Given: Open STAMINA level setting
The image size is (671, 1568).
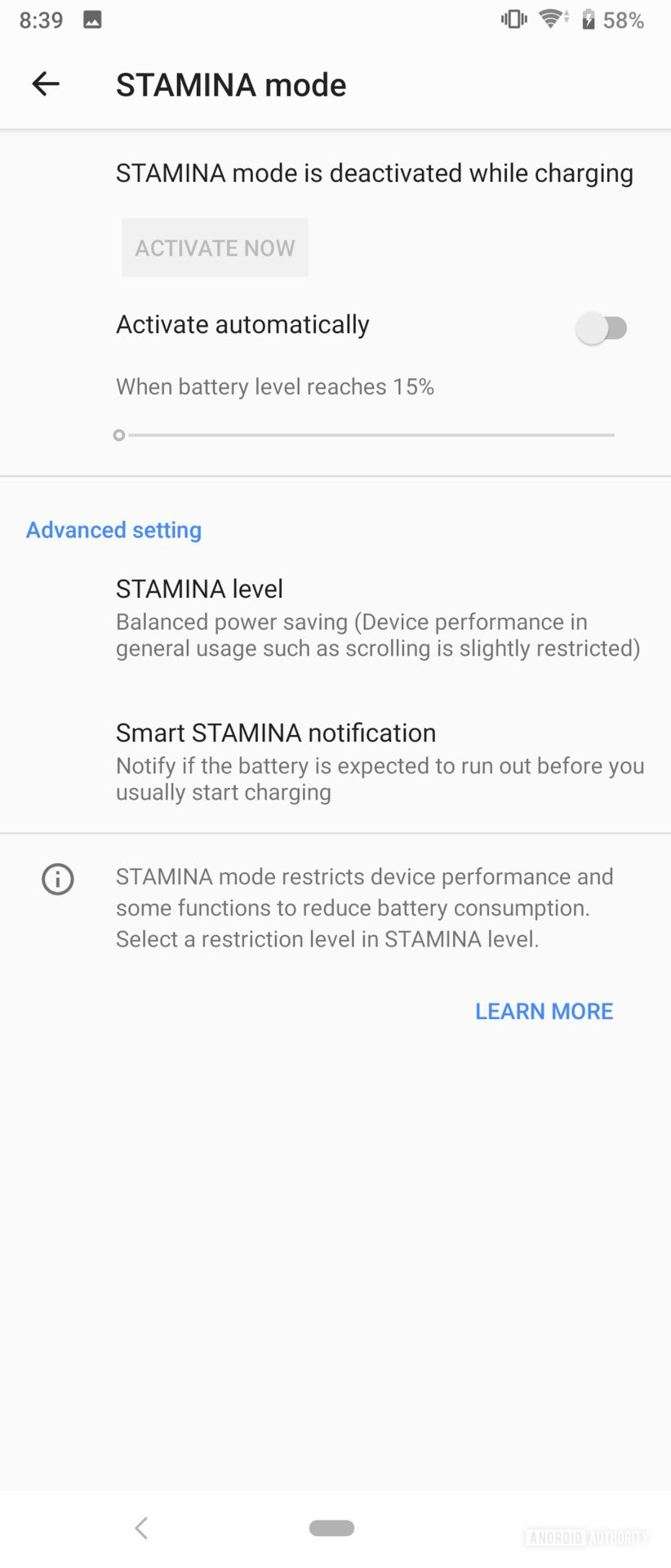Looking at the screenshot, I should (x=377, y=617).
